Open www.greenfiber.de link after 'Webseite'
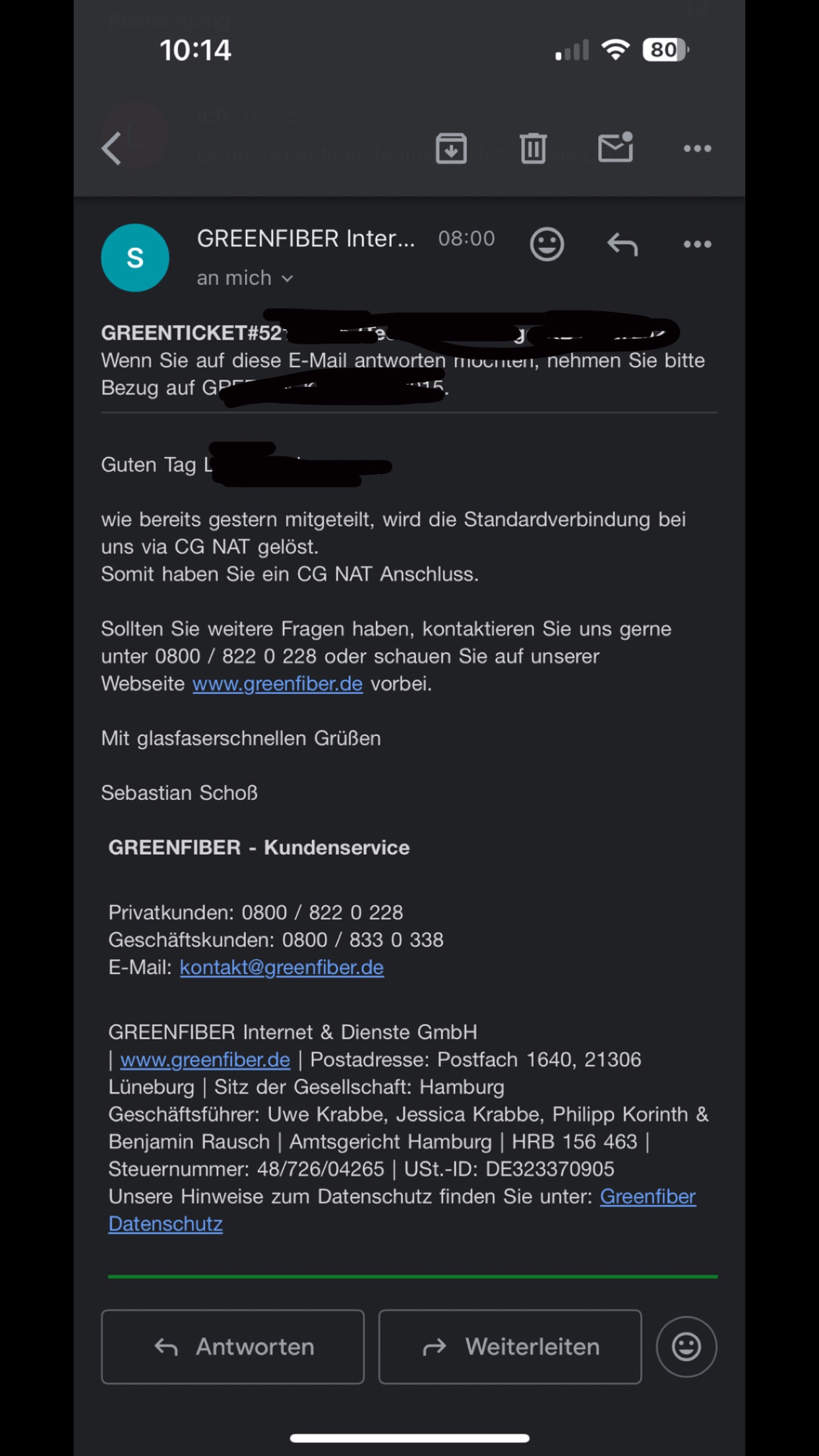819x1456 pixels. (x=278, y=684)
